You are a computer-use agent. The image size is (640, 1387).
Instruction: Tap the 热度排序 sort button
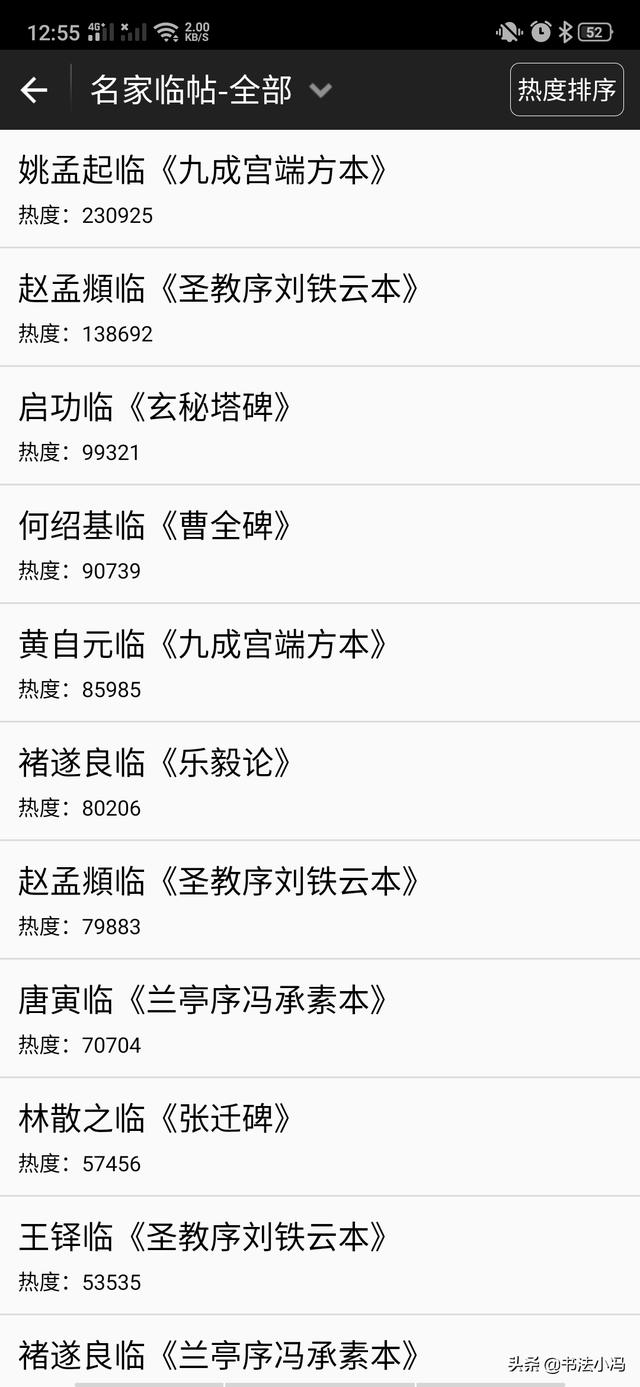tap(566, 90)
